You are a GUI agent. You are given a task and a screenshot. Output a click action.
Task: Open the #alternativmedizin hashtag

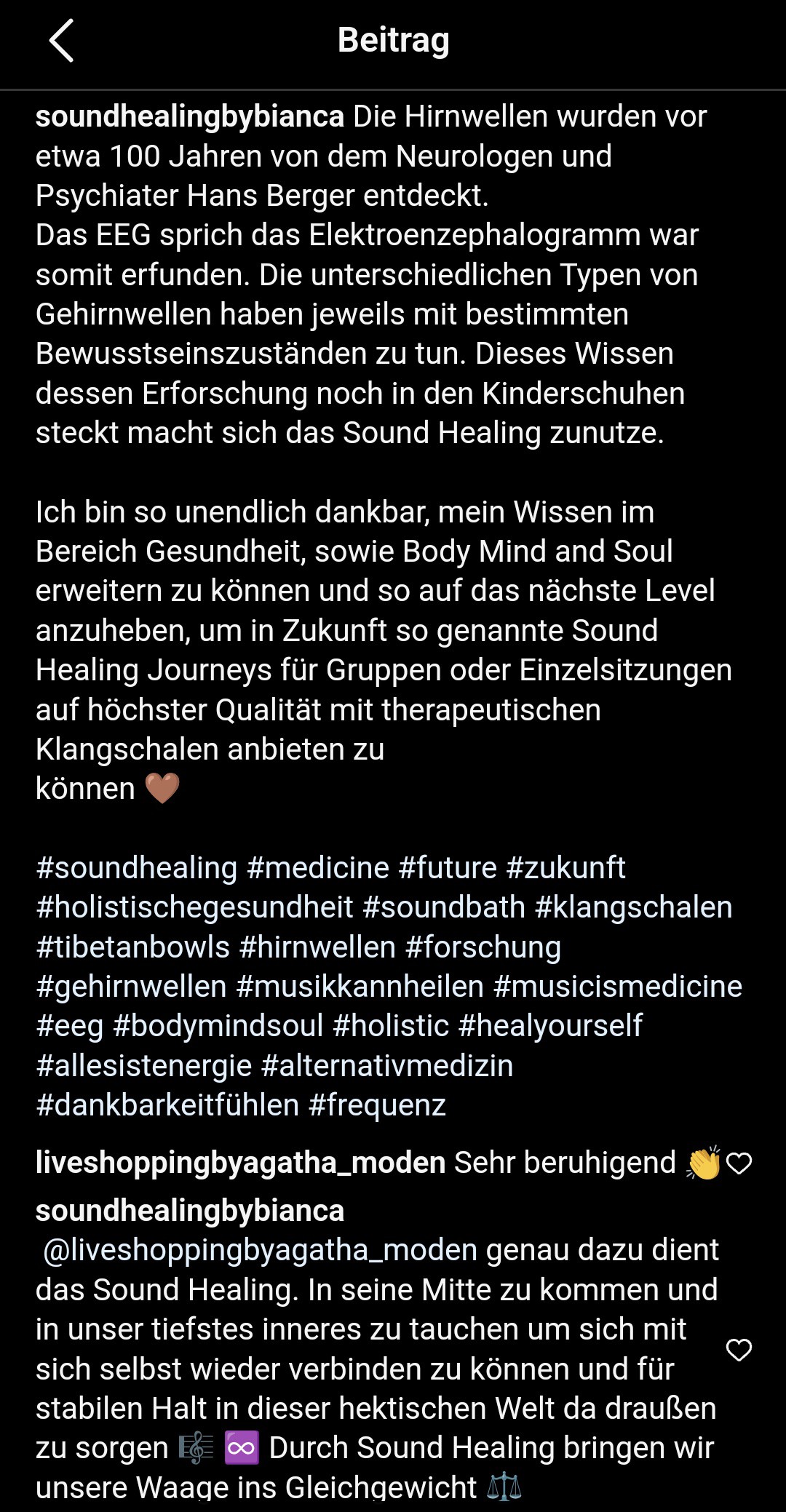pyautogui.click(x=387, y=1065)
